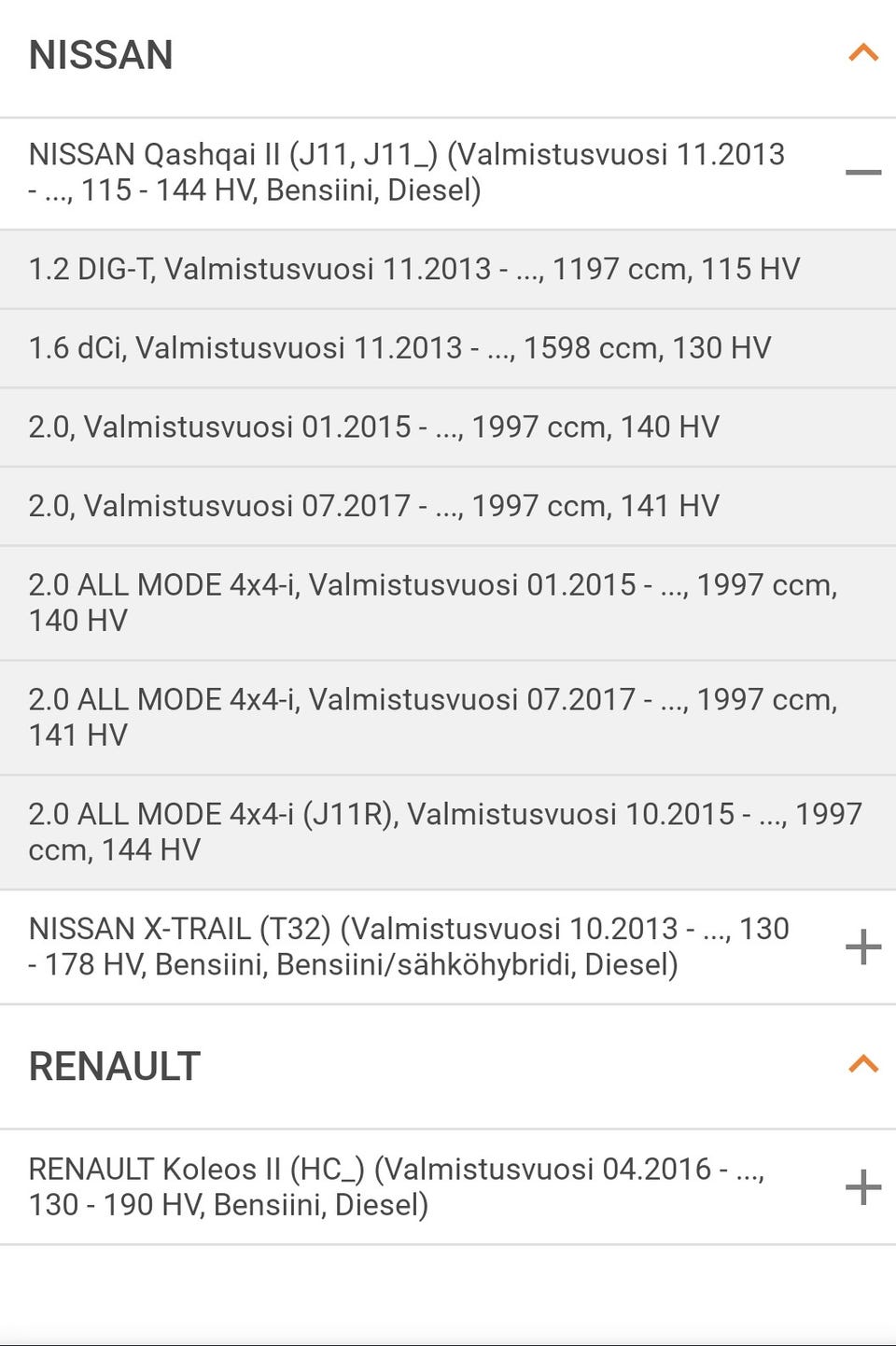The height and width of the screenshot is (1346, 896).
Task: Expand the NISSAN X-TRAIL (T32) row
Action: [862, 946]
